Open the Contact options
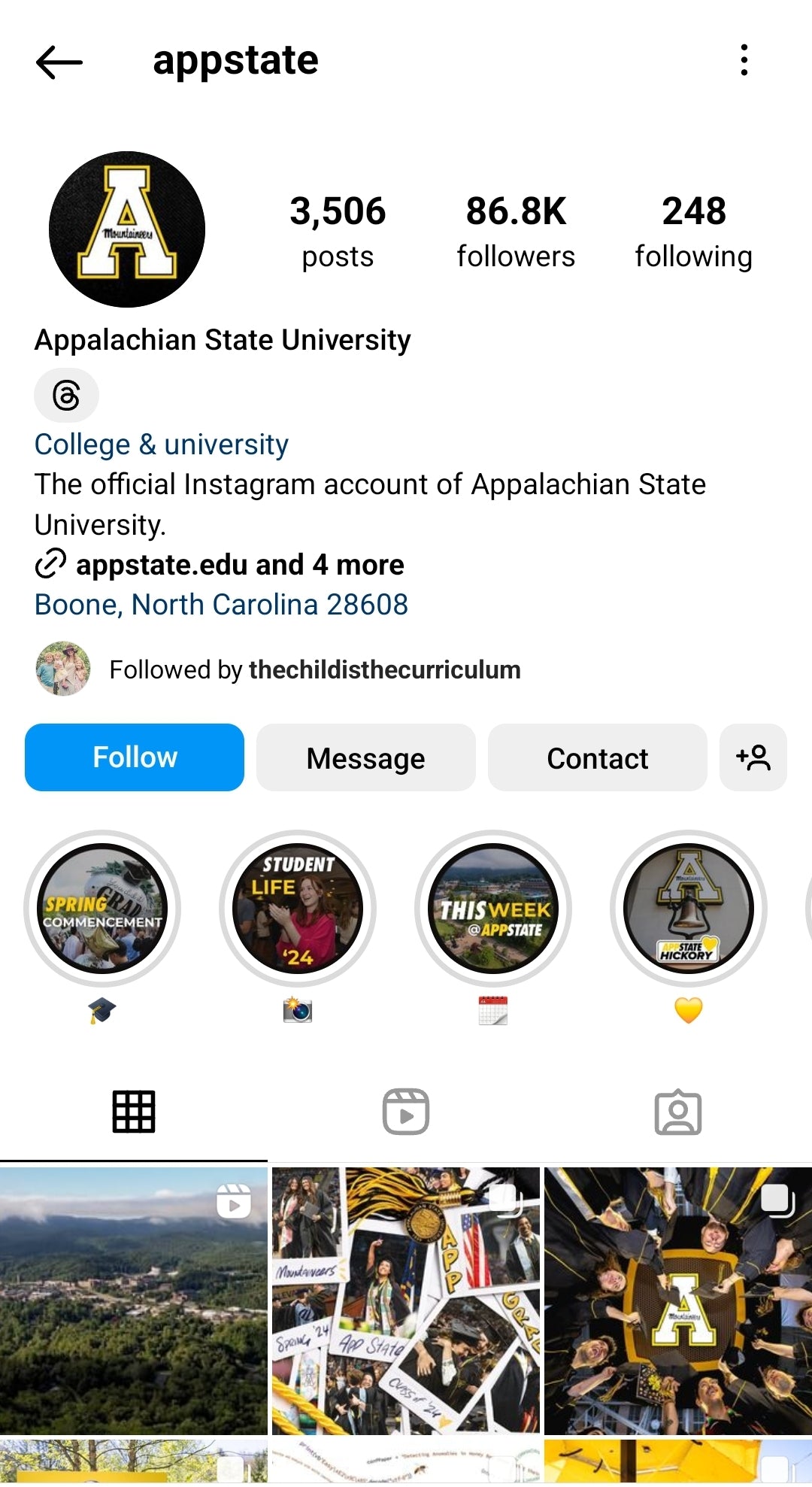 click(597, 758)
